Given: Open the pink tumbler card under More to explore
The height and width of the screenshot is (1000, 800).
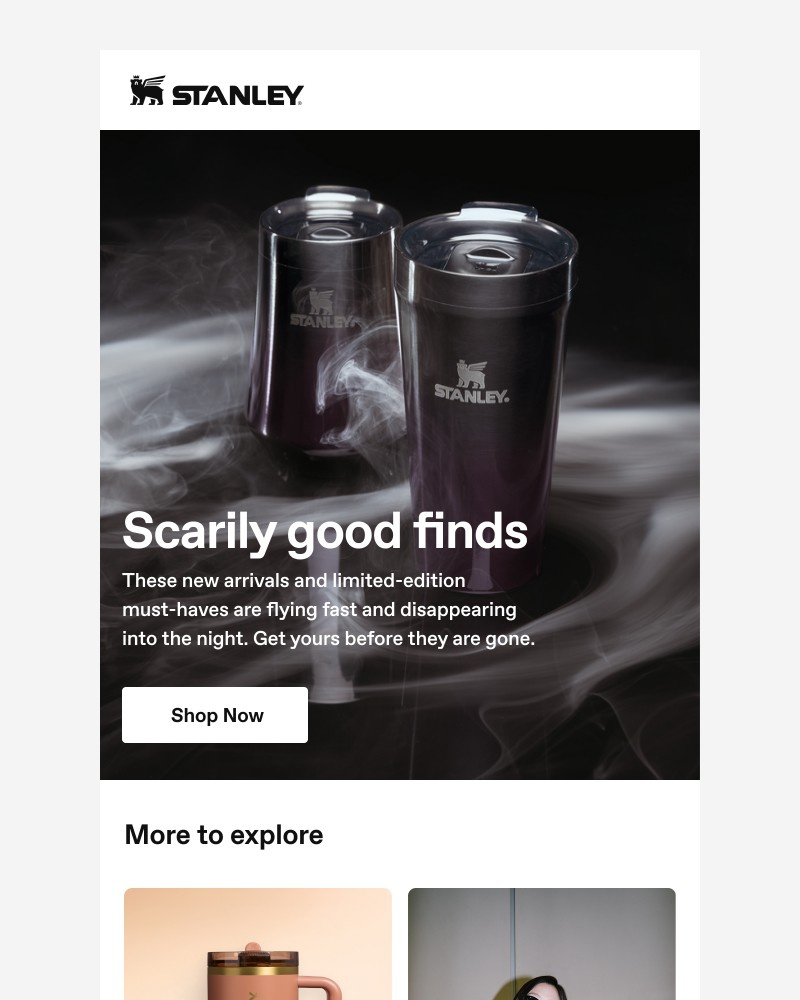Looking at the screenshot, I should pyautogui.click(x=258, y=944).
